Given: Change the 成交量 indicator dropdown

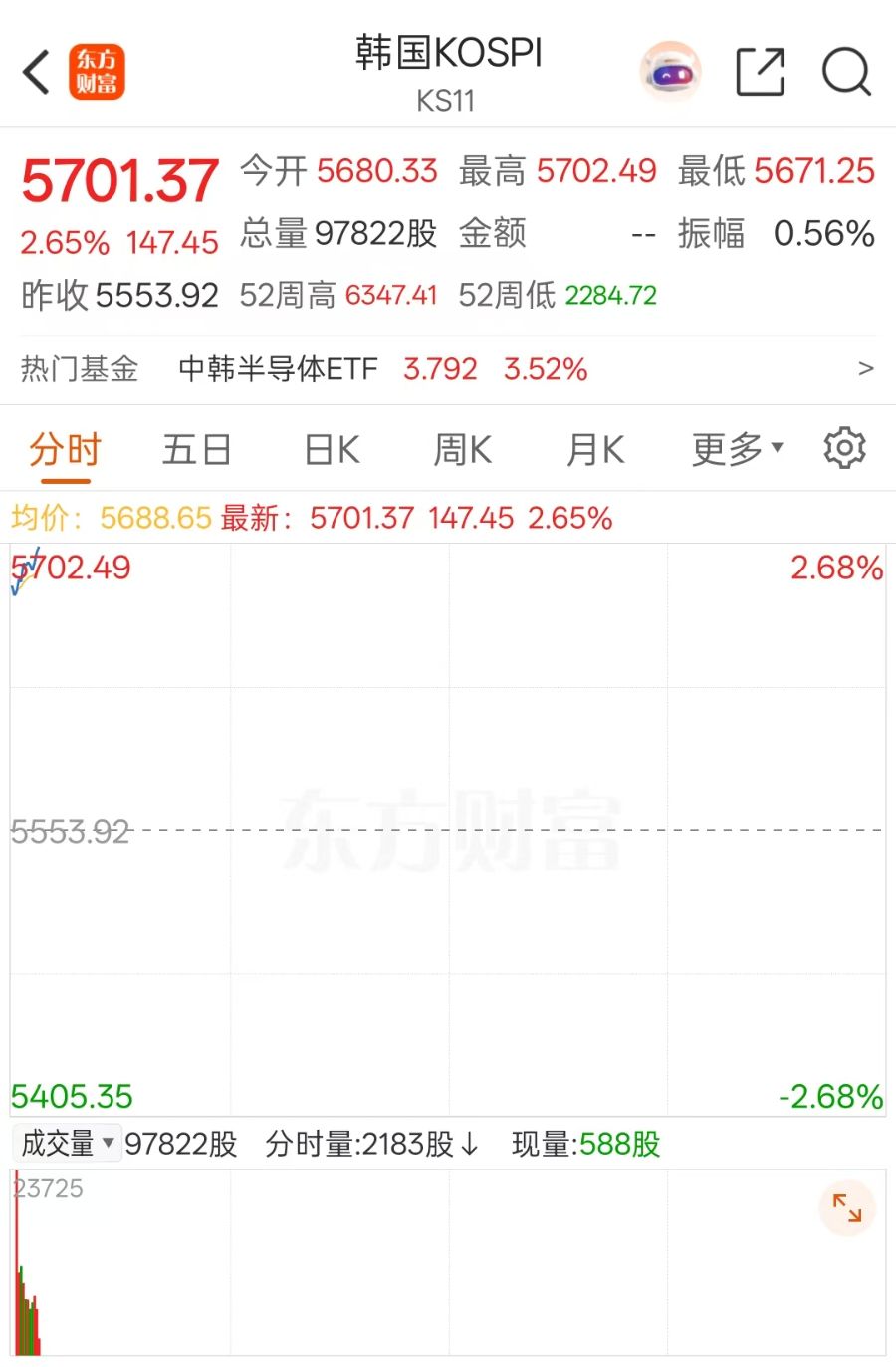Looking at the screenshot, I should 68,1144.
